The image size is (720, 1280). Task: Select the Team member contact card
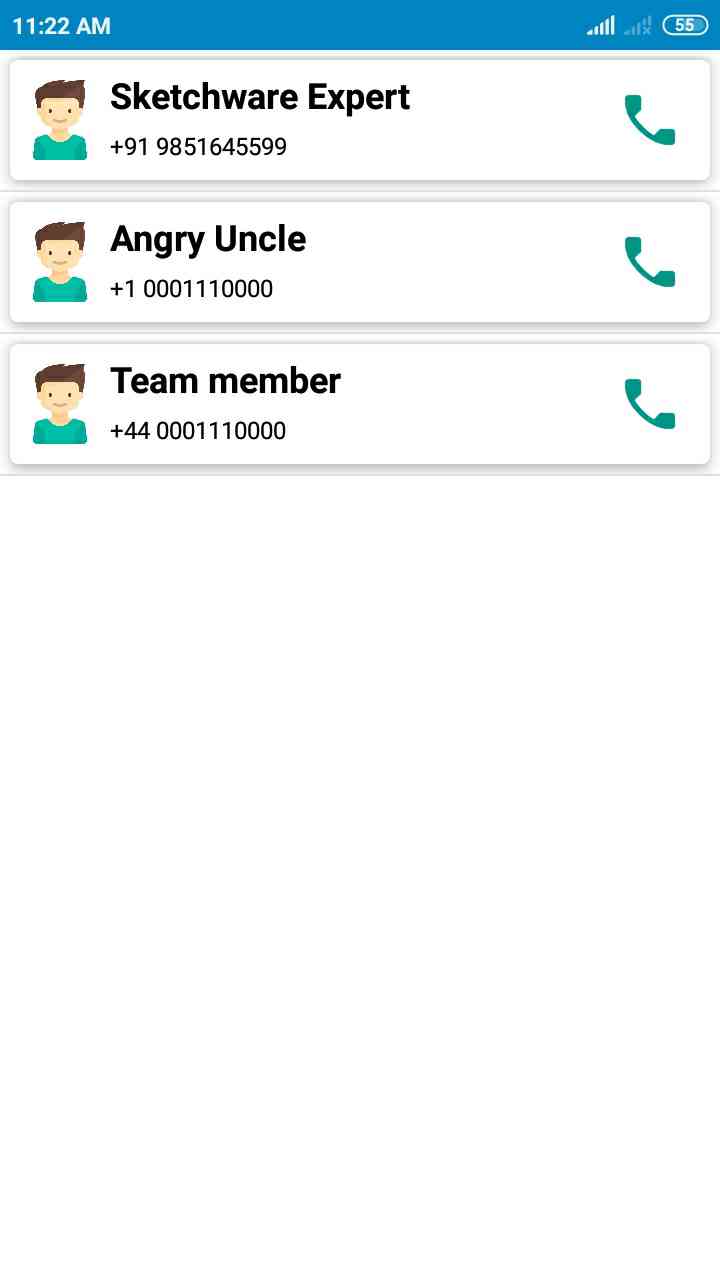pos(360,403)
